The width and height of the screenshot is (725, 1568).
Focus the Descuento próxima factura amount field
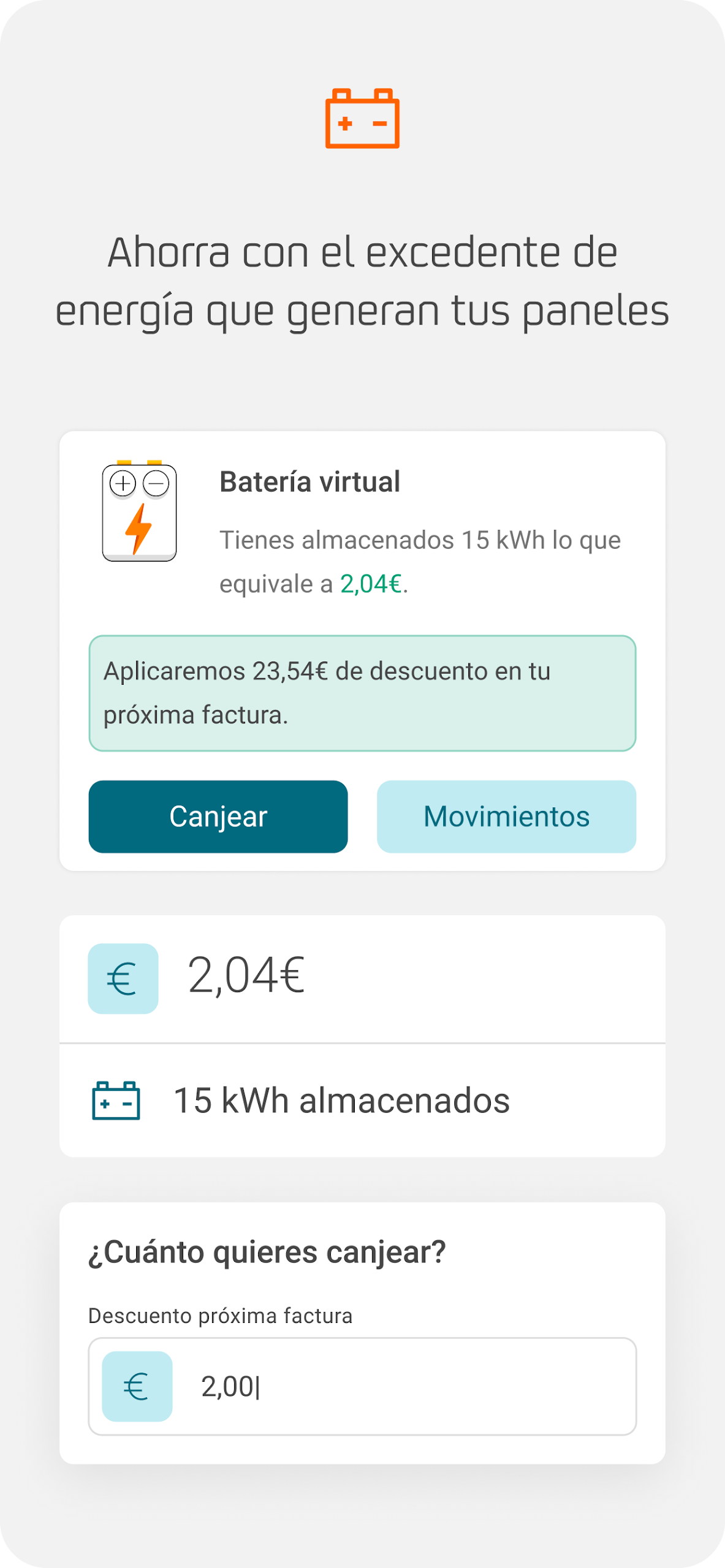tap(362, 1386)
